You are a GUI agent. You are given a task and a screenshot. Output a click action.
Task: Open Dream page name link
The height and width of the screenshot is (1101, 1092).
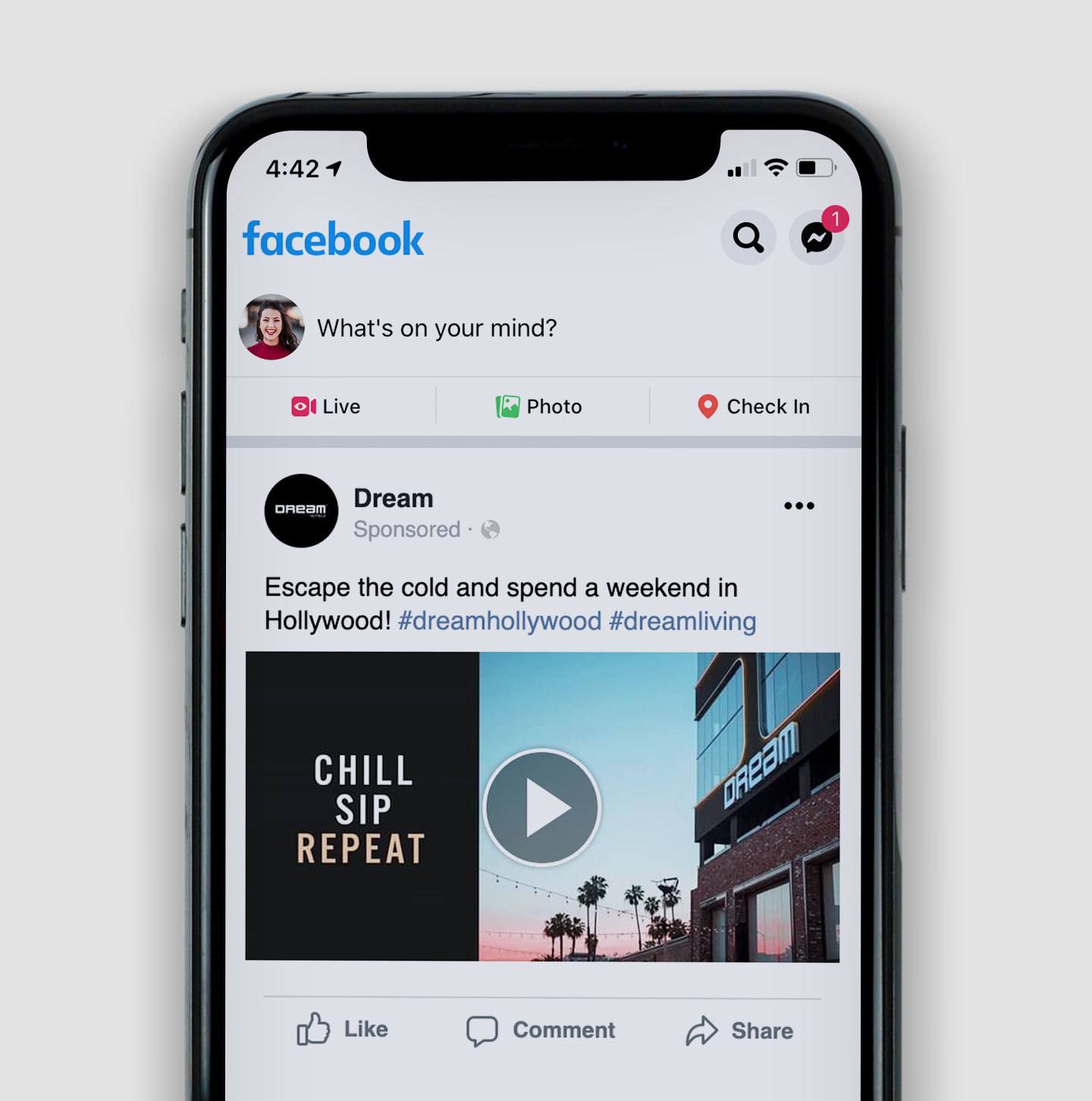pos(393,498)
